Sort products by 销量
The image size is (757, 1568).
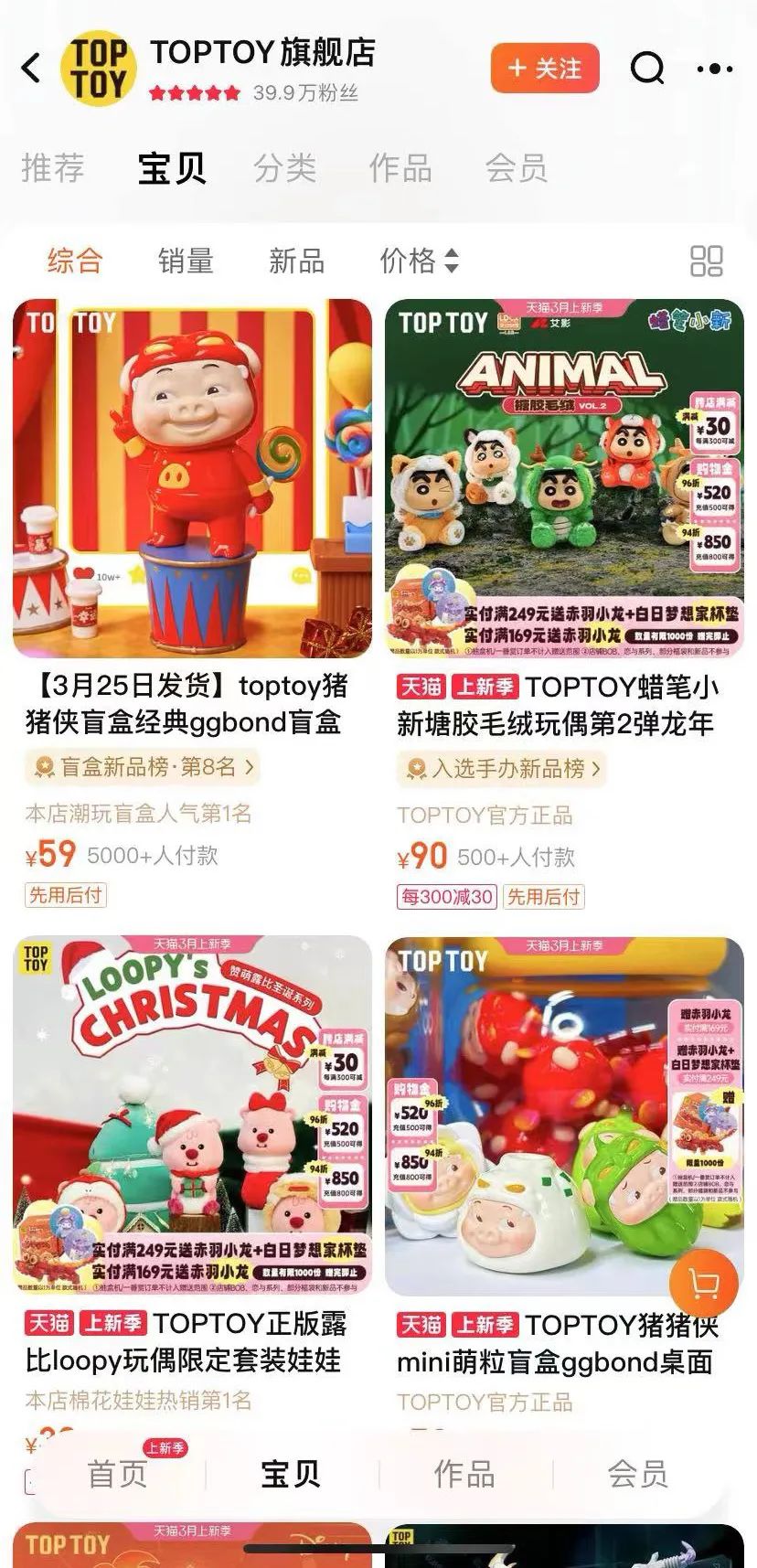(186, 261)
